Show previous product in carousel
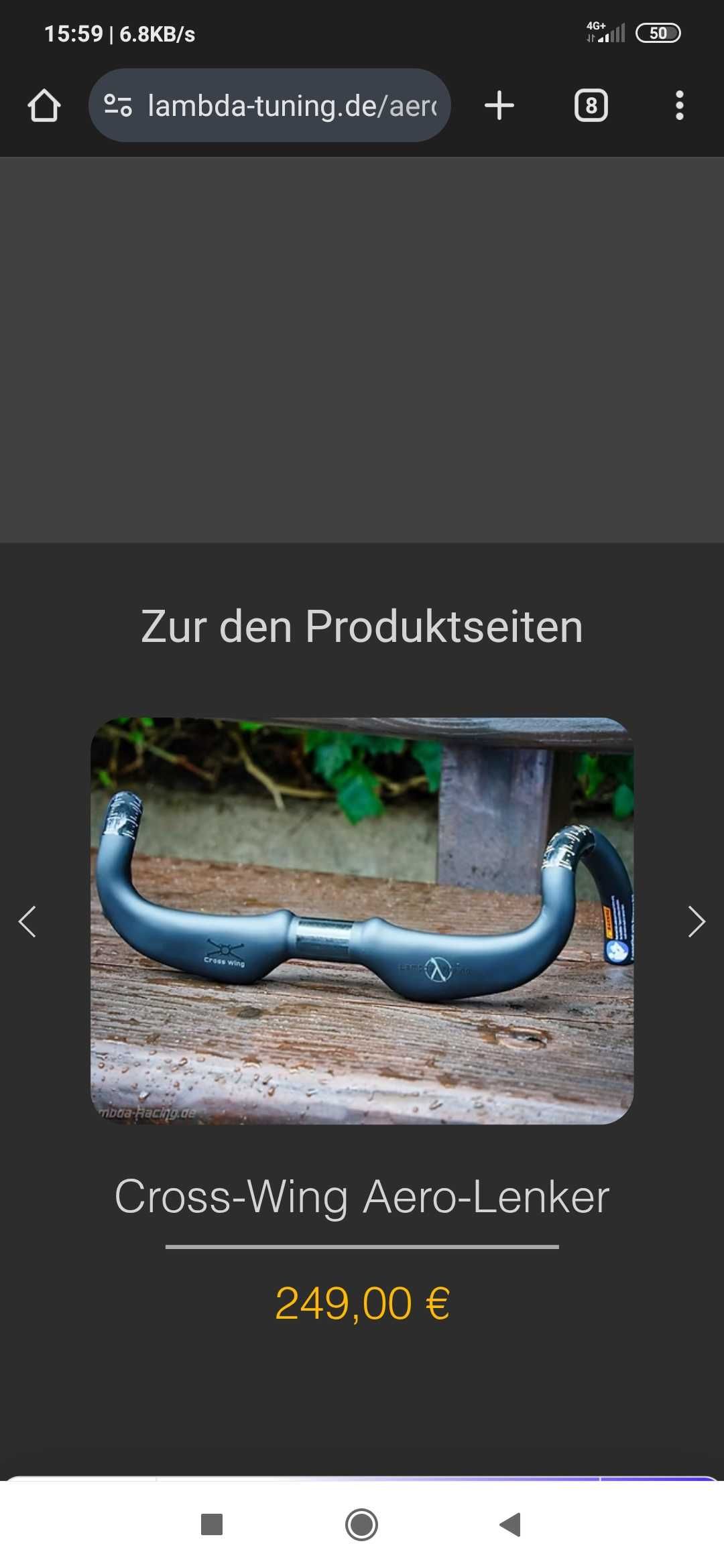 click(x=27, y=921)
